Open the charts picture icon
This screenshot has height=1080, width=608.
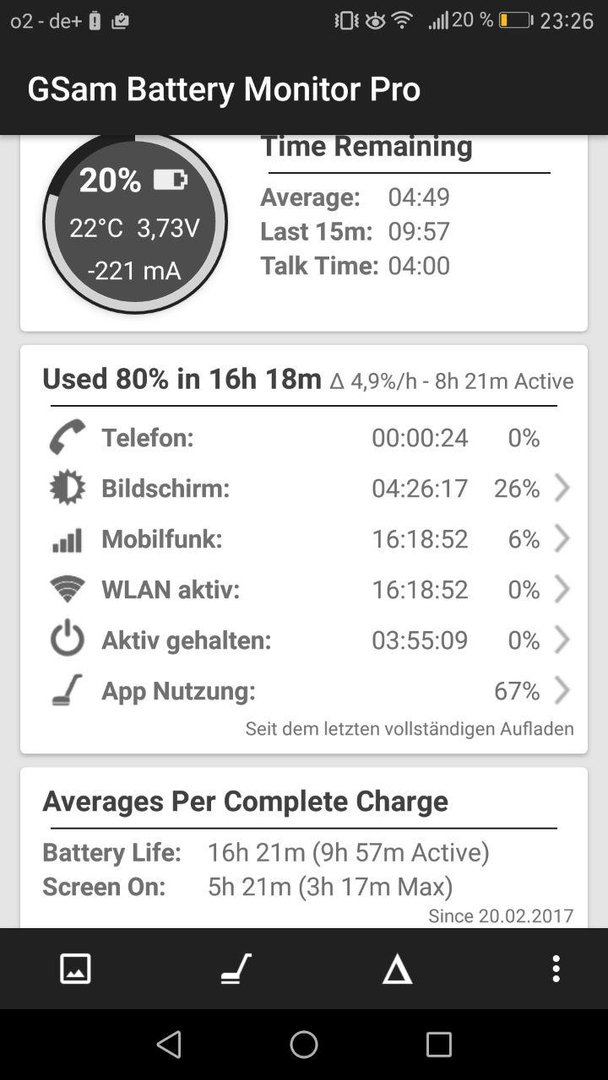point(75,968)
